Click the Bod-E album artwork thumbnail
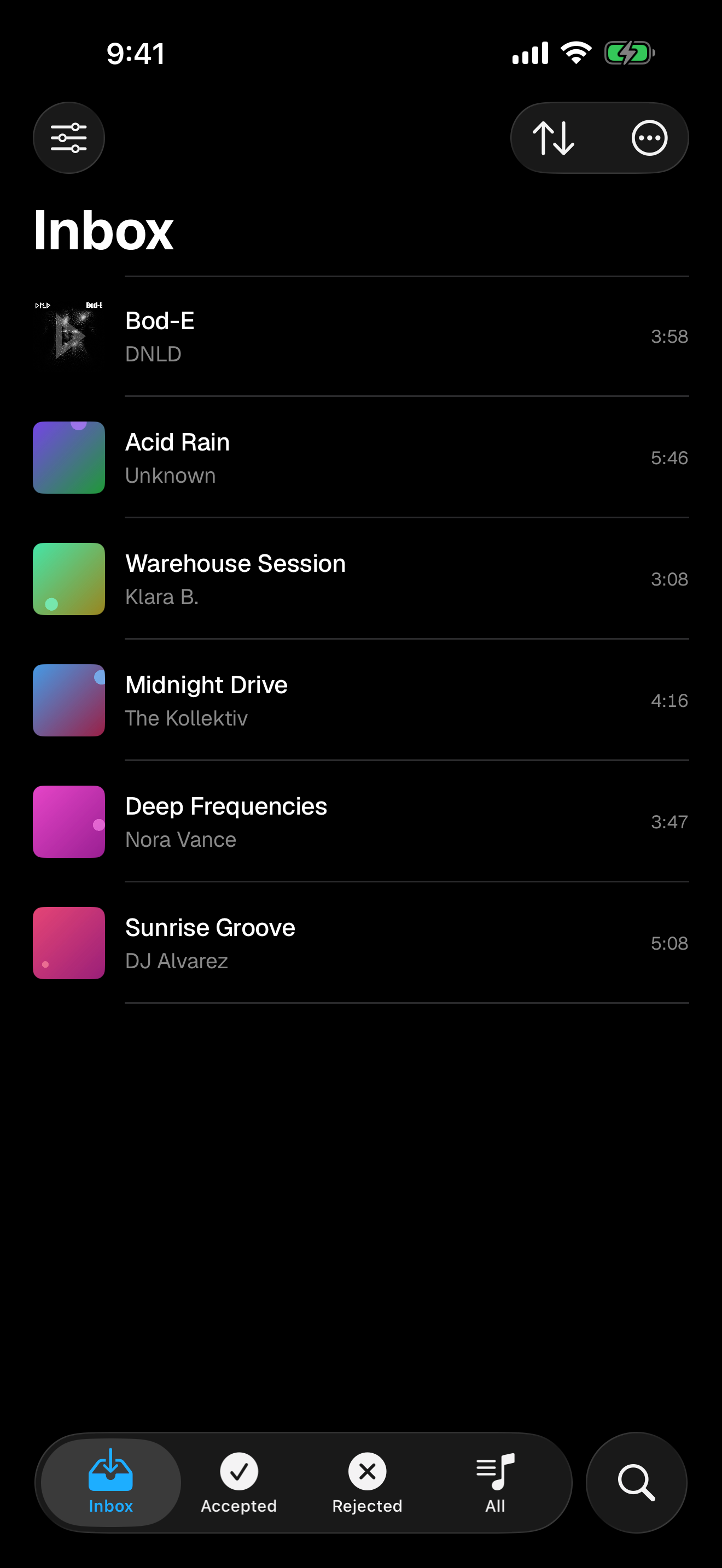Viewport: 722px width, 1568px height. (x=69, y=336)
